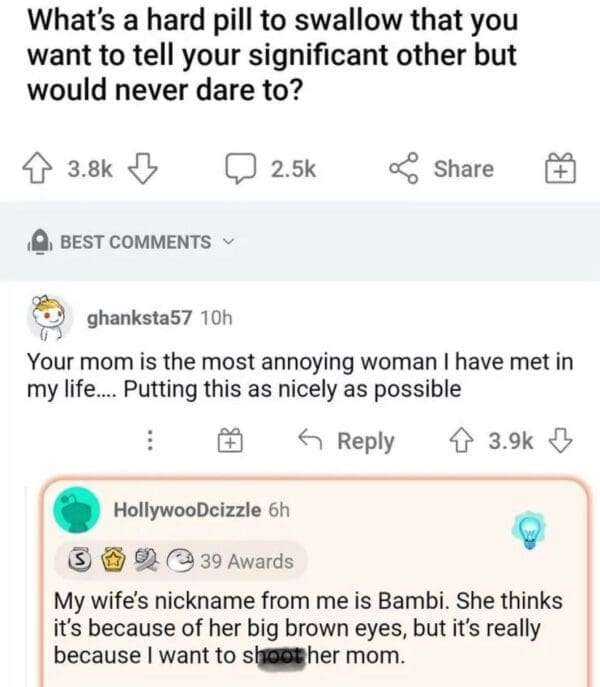Open overflow menu on ghanksta57's comment
The height and width of the screenshot is (687, 600).
[x=151, y=441]
